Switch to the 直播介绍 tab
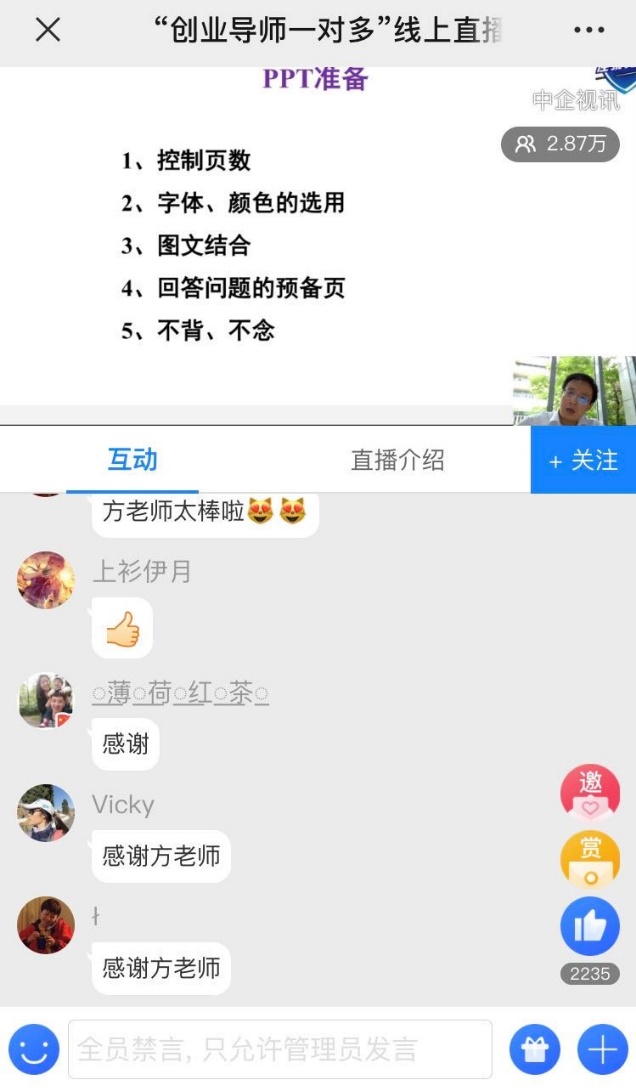 click(x=397, y=460)
